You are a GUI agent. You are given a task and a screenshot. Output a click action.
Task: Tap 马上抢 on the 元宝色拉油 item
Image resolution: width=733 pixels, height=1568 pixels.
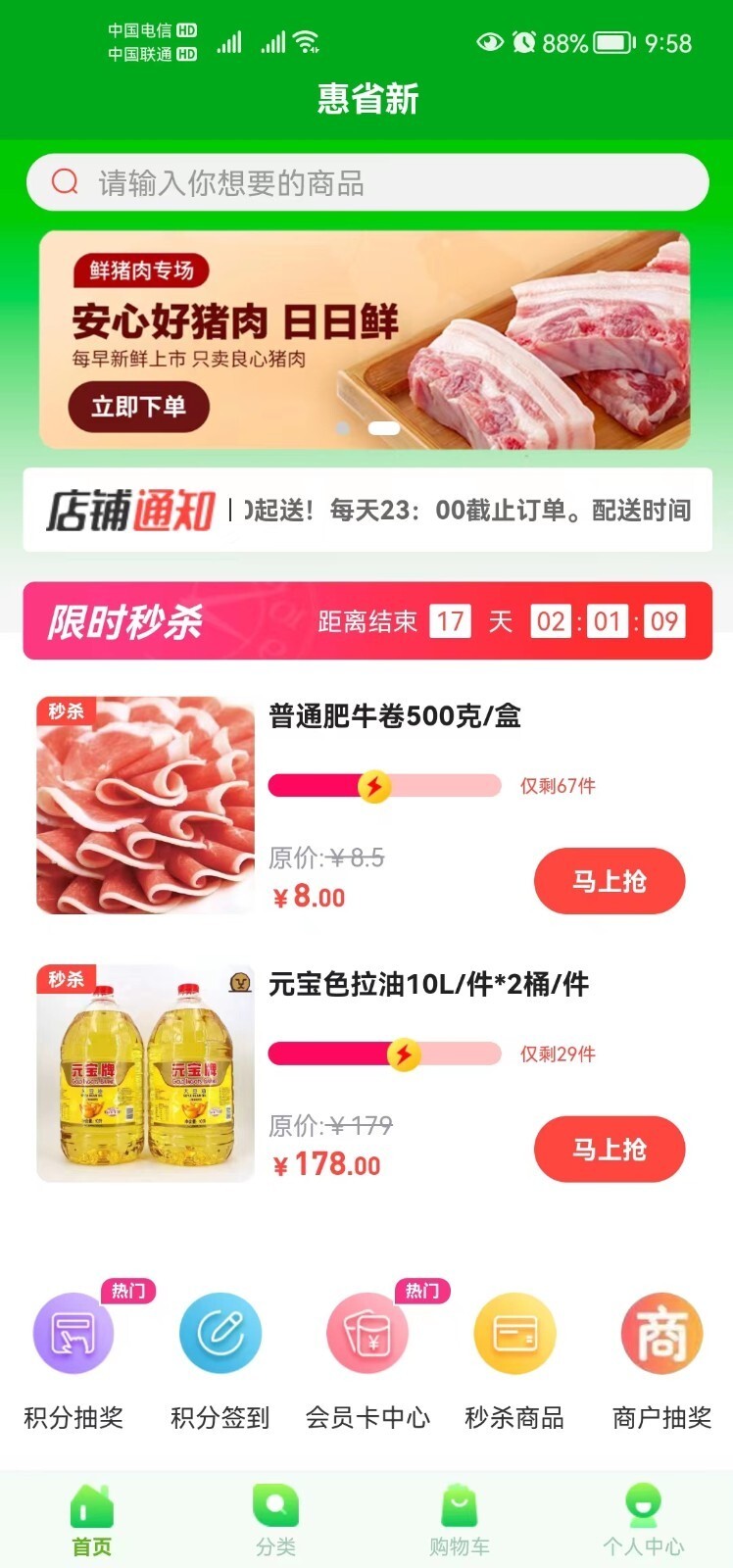tap(610, 1150)
